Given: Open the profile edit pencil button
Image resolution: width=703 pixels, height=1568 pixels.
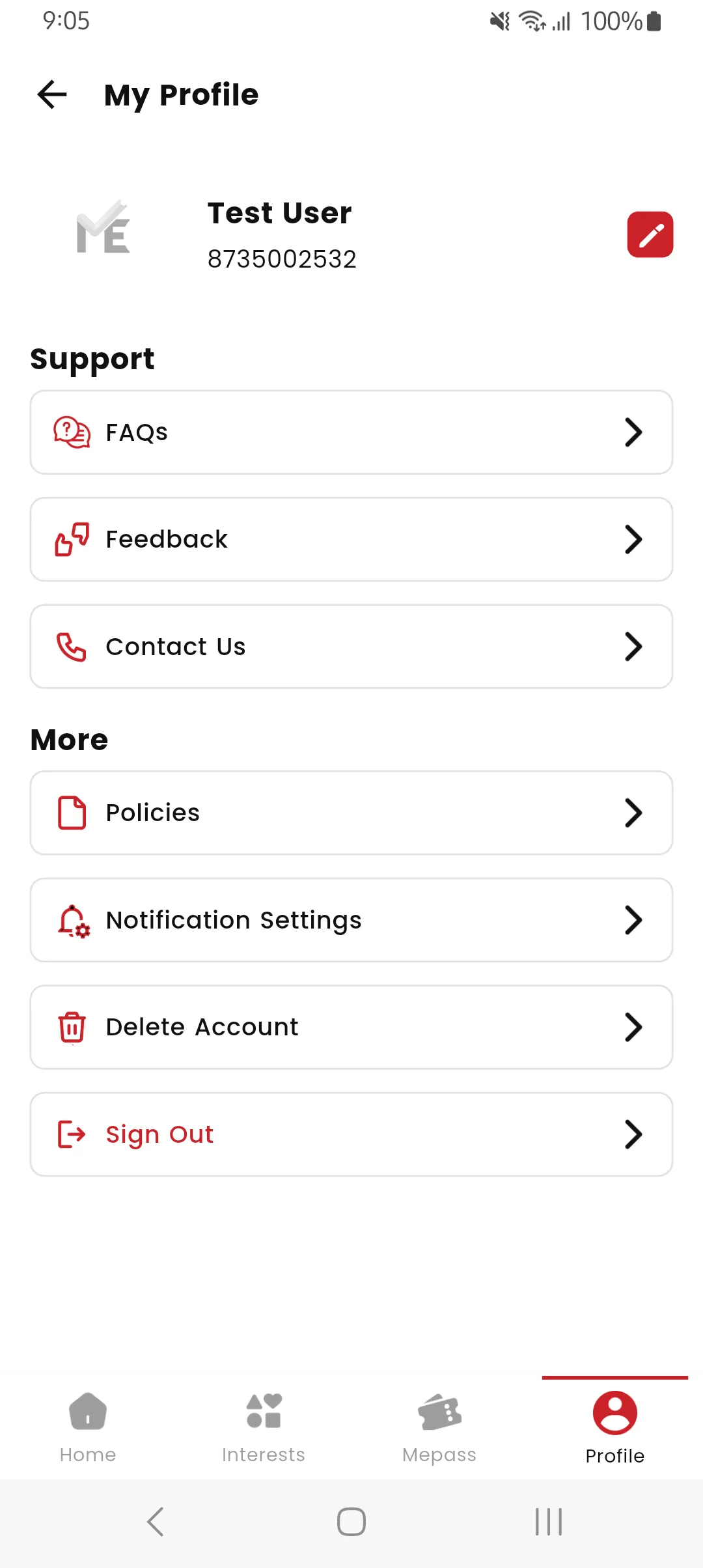Looking at the screenshot, I should (x=650, y=233).
